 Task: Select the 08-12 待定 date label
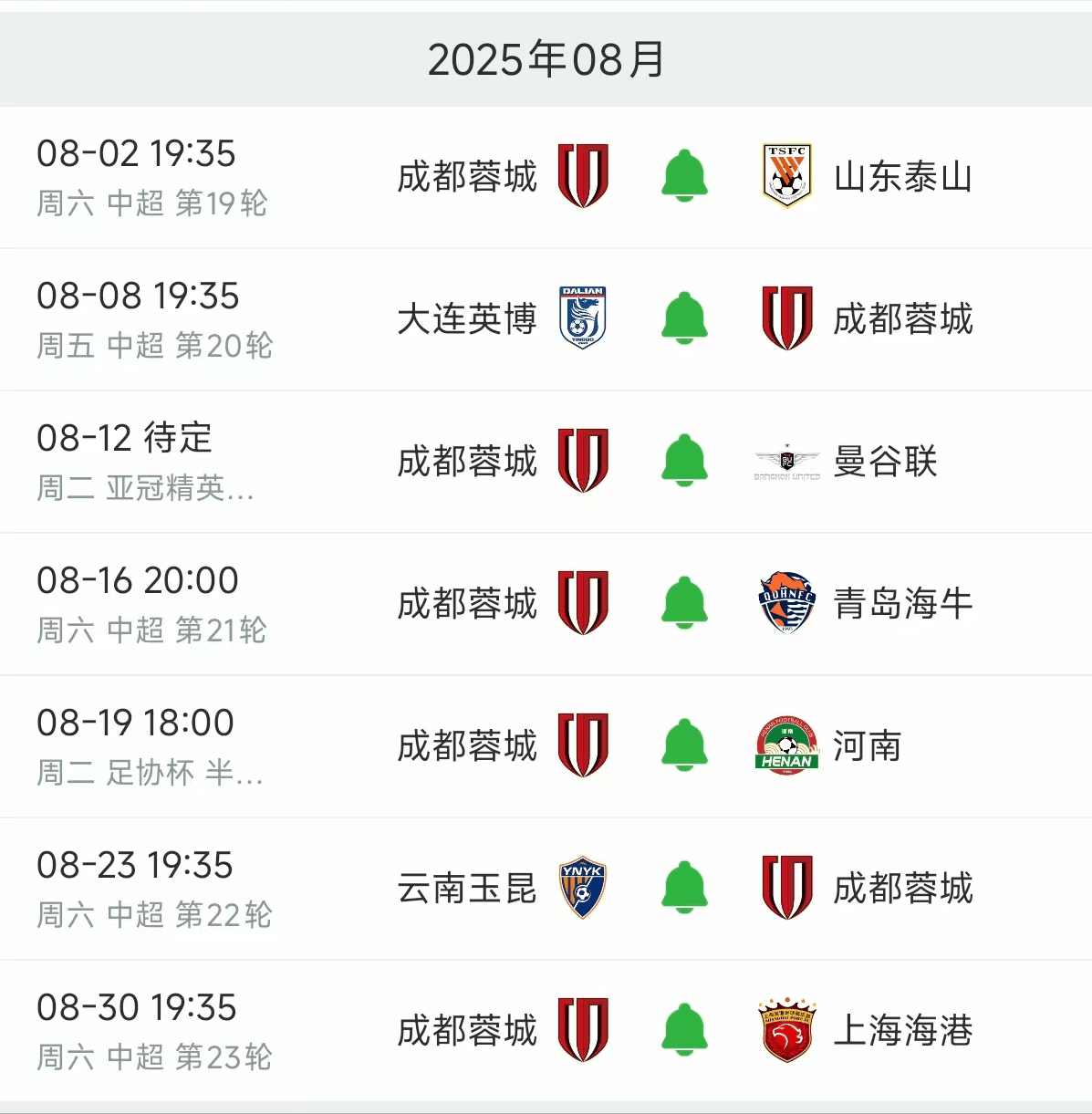tap(124, 439)
